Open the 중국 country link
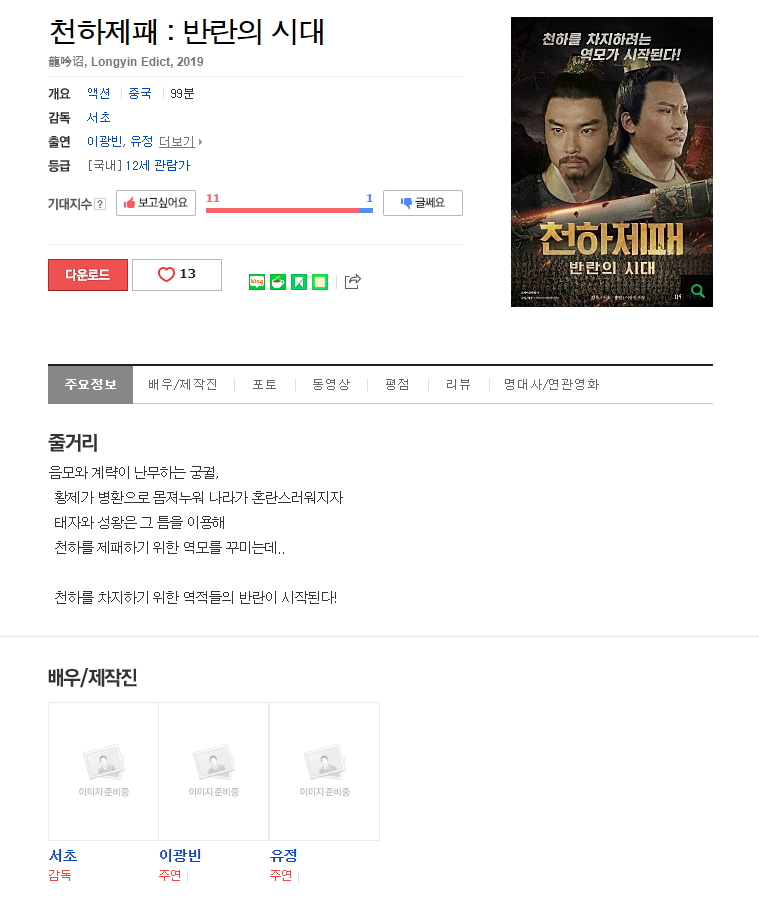Viewport: 759px width, 907px height. click(x=140, y=93)
